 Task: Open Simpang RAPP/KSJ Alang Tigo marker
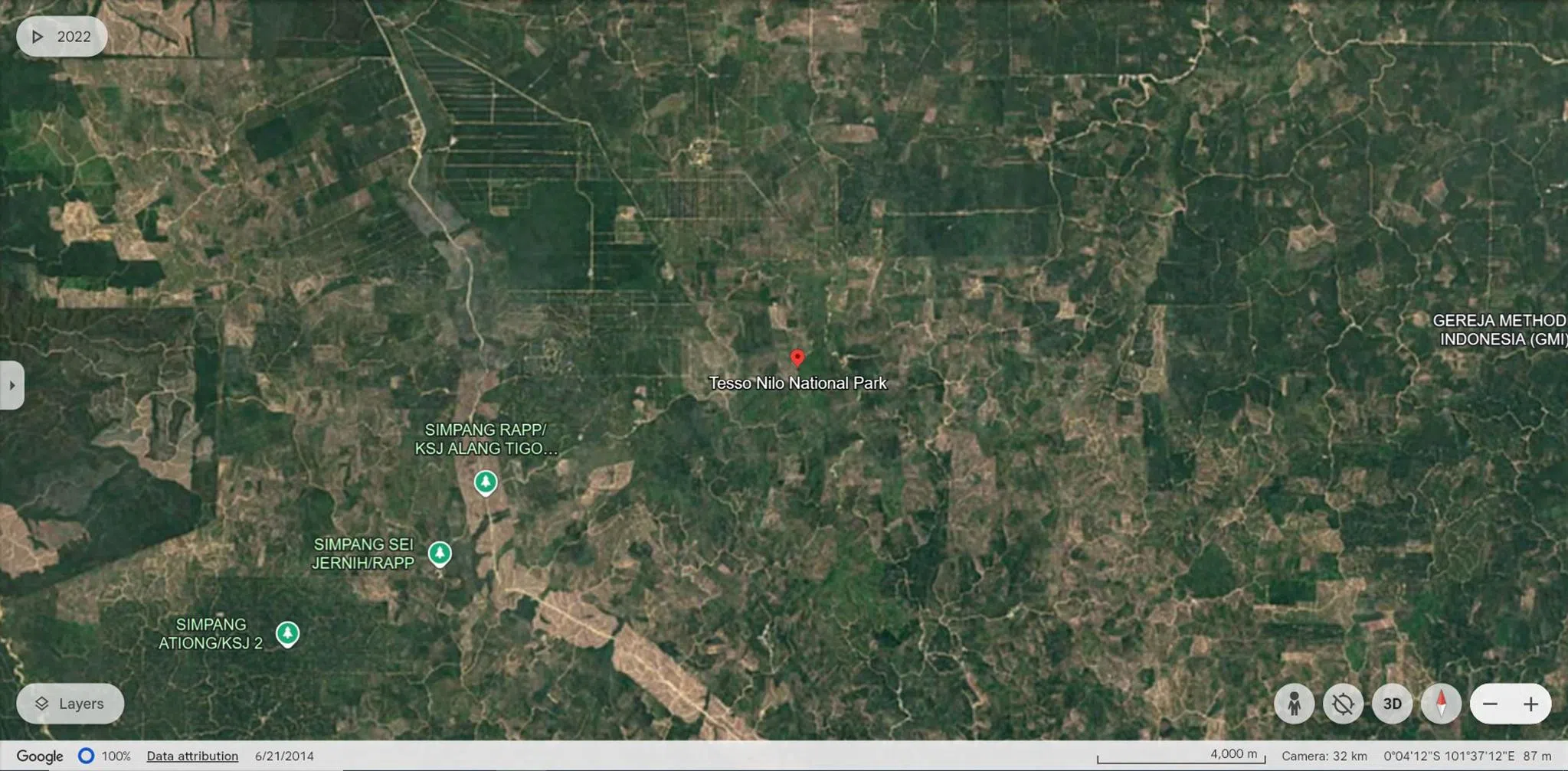click(x=486, y=482)
